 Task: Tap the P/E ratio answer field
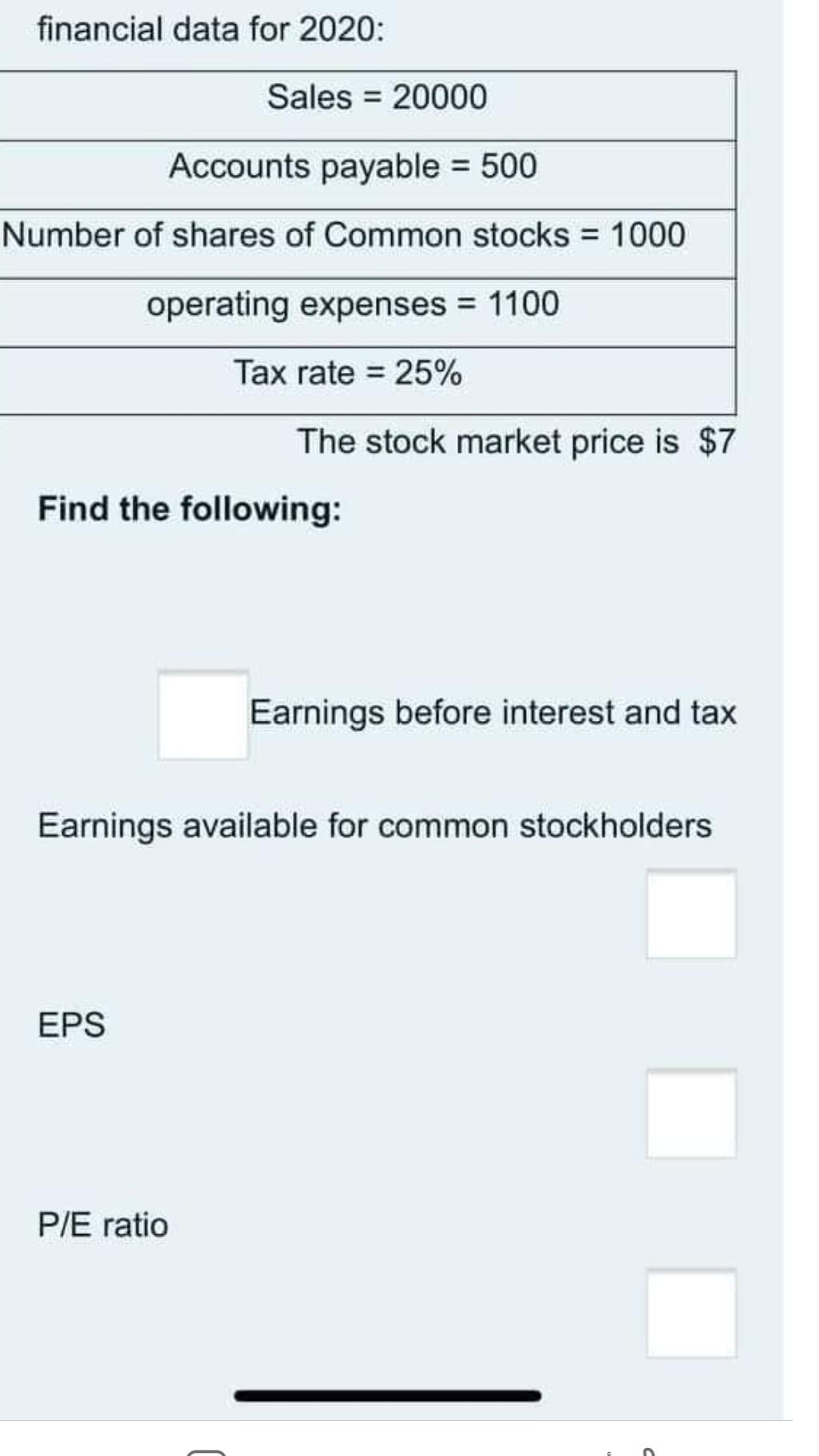click(690, 1313)
